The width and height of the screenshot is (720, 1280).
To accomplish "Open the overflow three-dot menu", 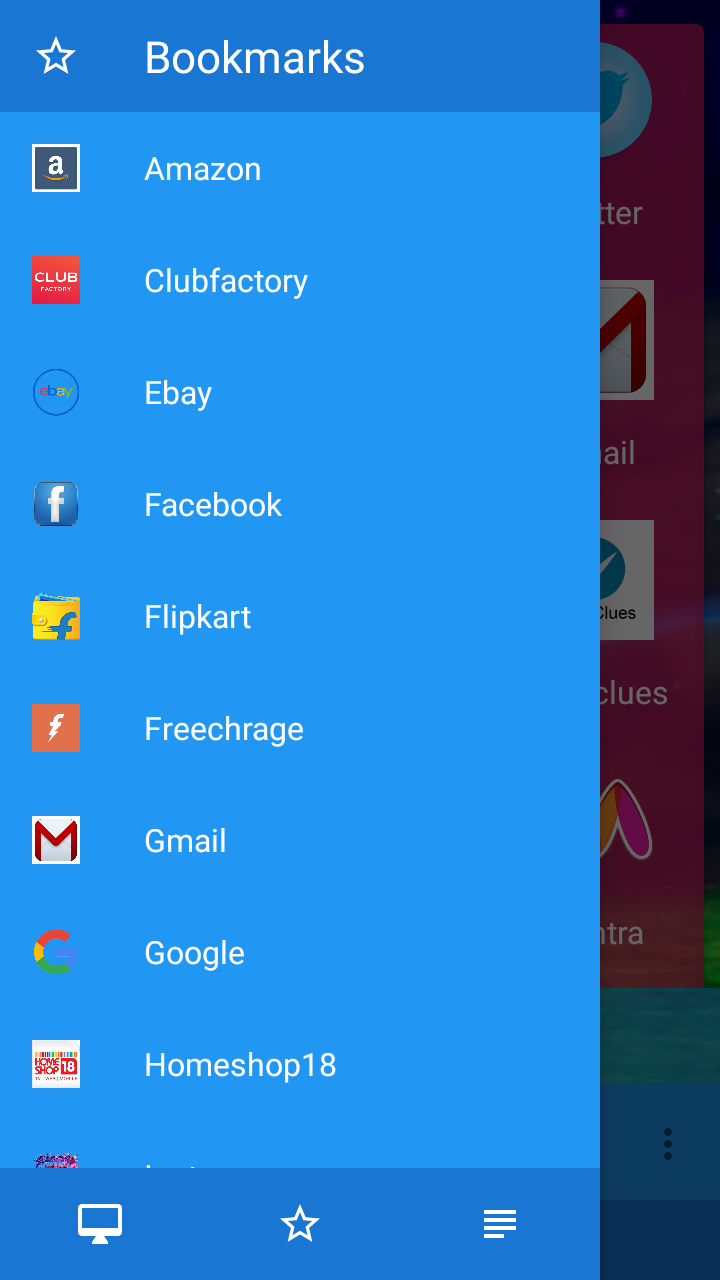I will pos(666,1142).
